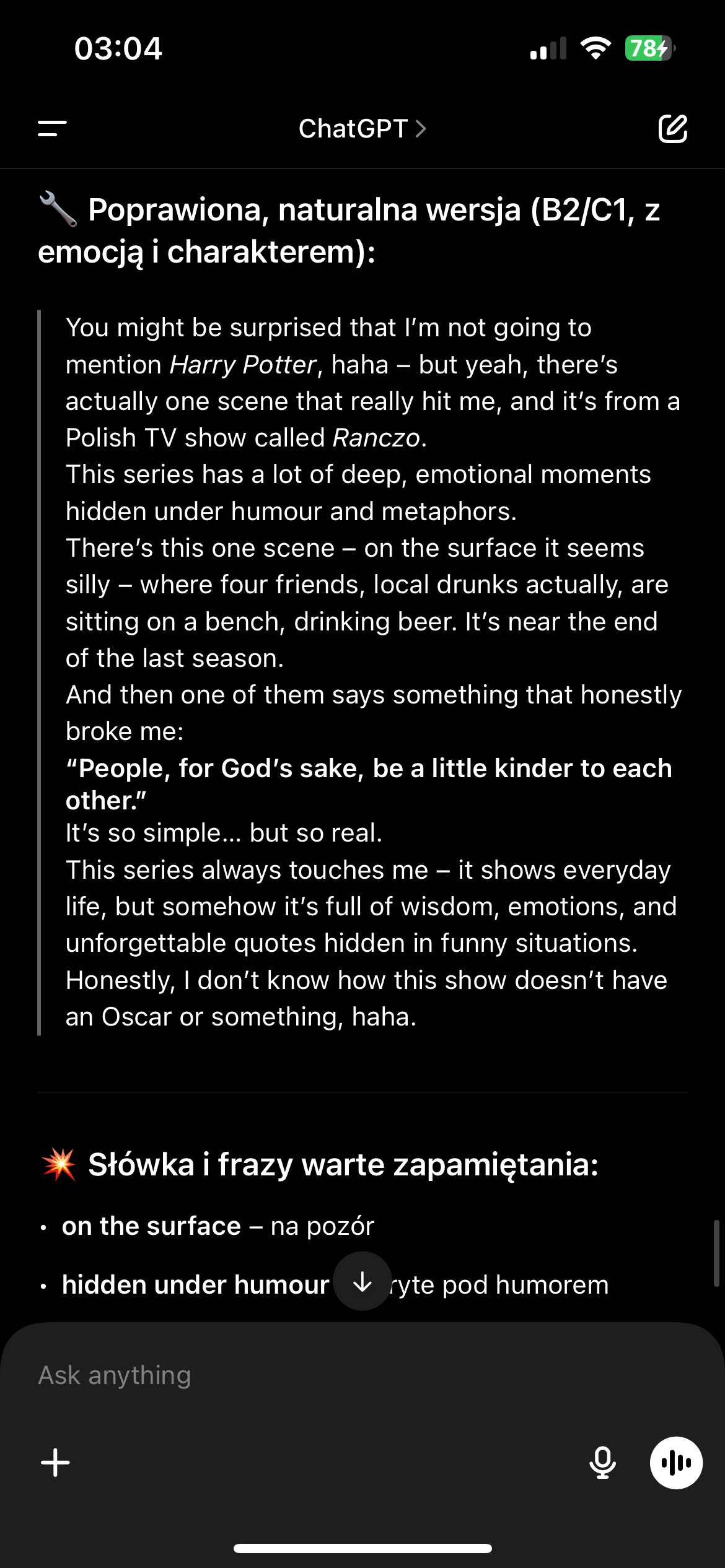This screenshot has height=1568, width=725.
Task: Focus the Ask anything message field
Action: (310, 1375)
